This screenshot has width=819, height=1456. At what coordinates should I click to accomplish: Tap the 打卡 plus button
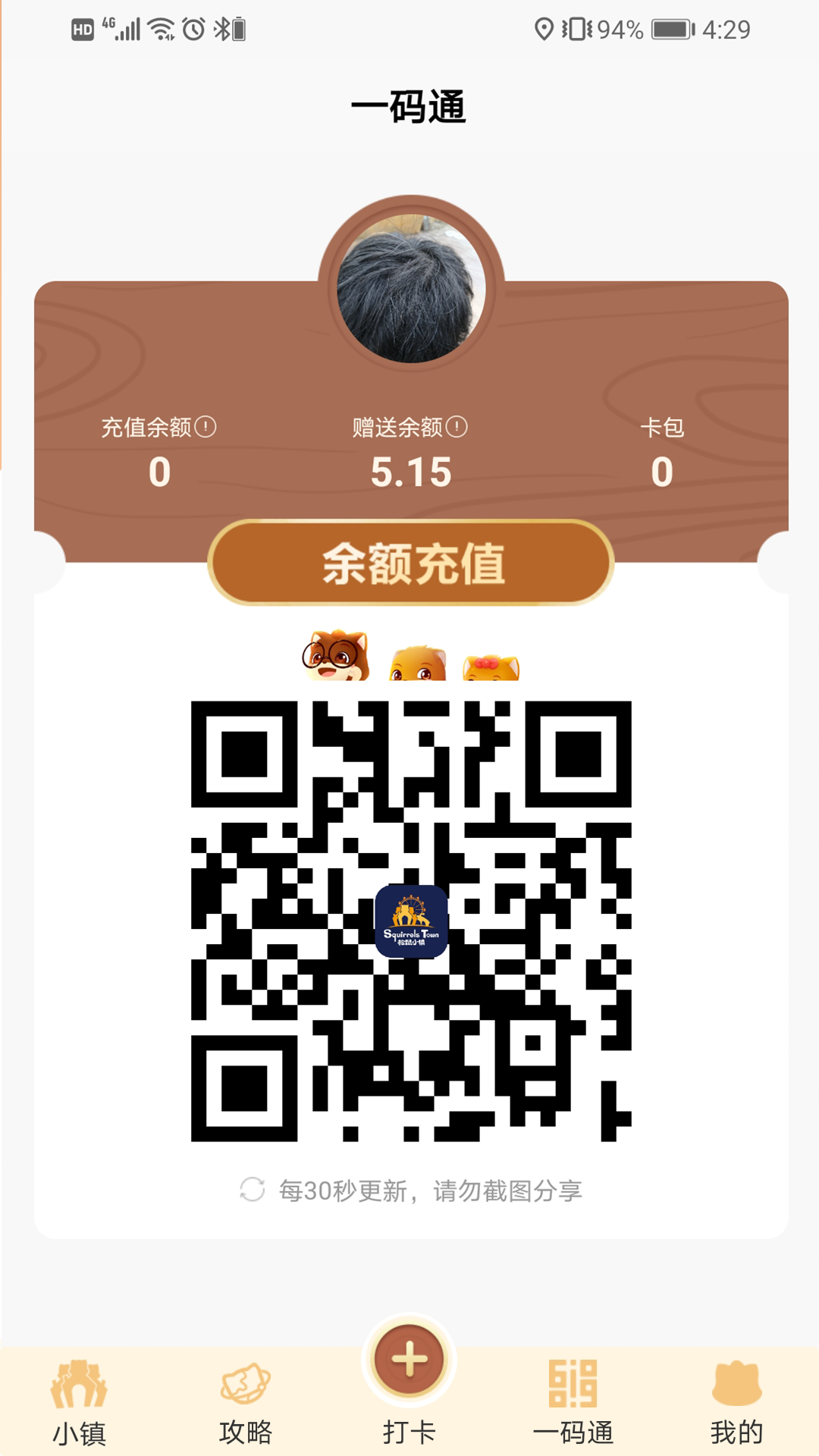point(409,1359)
